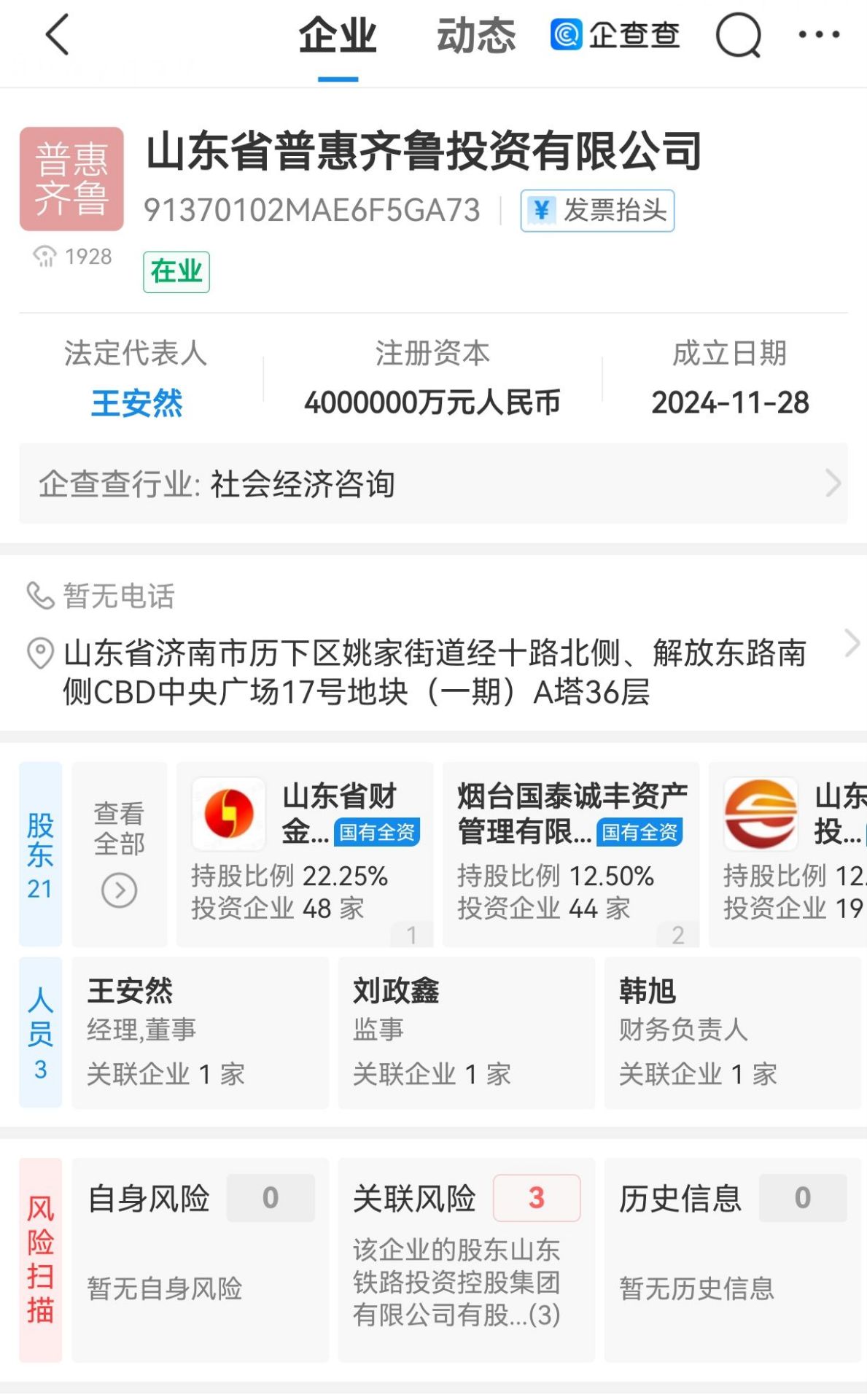The image size is (867, 1400).
Task: Open 烟台国泰诚丰资产管理 shareholder card
Action: [571, 855]
